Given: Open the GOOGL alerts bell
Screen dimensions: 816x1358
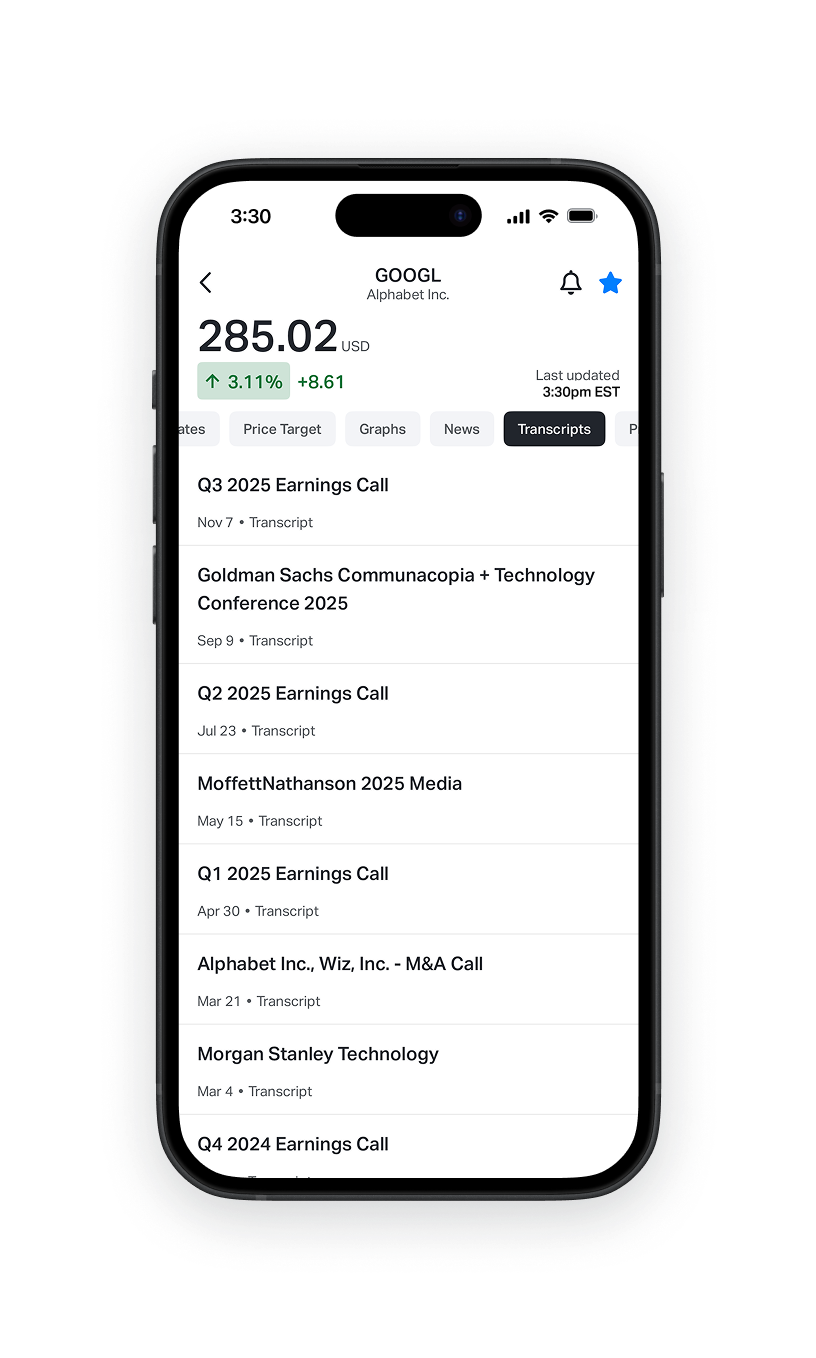Looking at the screenshot, I should click(x=570, y=283).
